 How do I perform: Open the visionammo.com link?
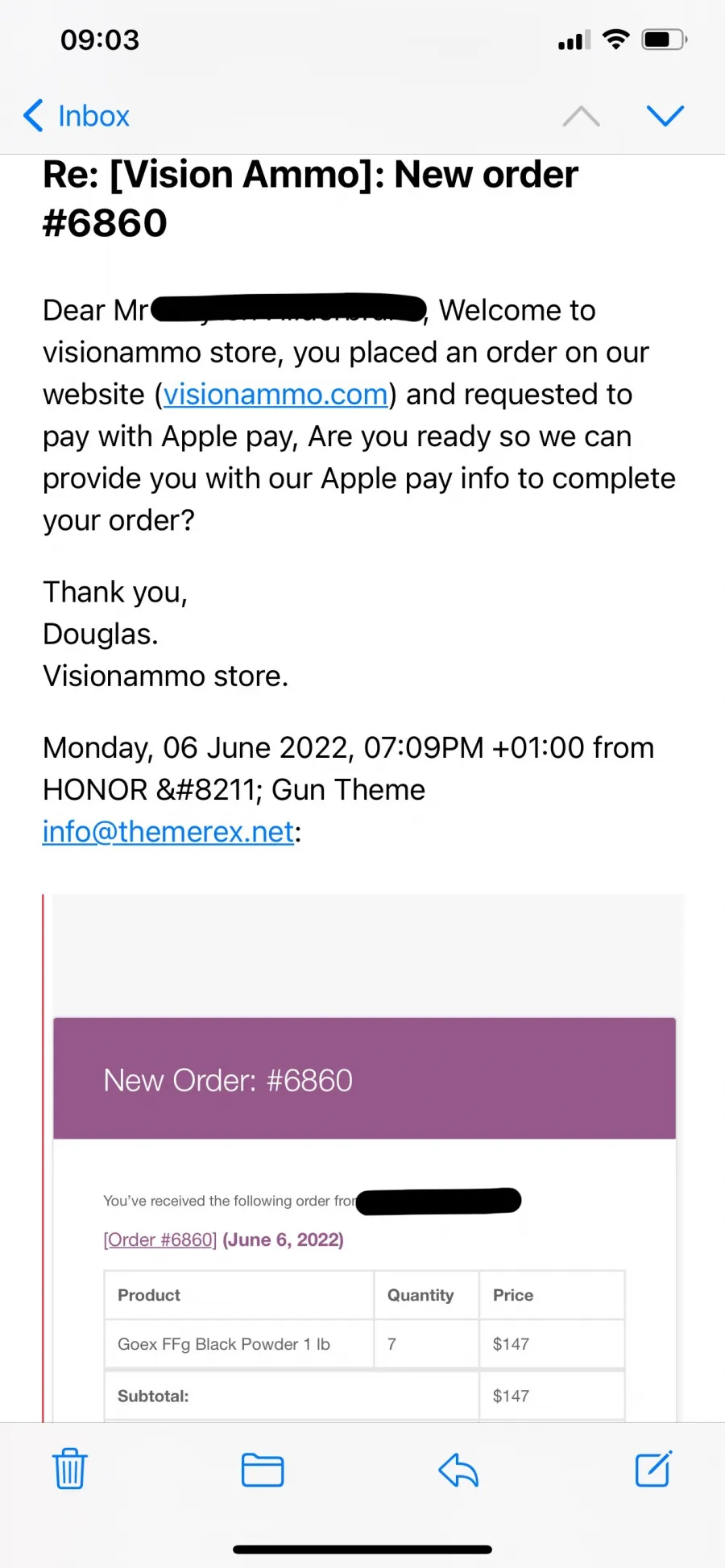pyautogui.click(x=275, y=395)
